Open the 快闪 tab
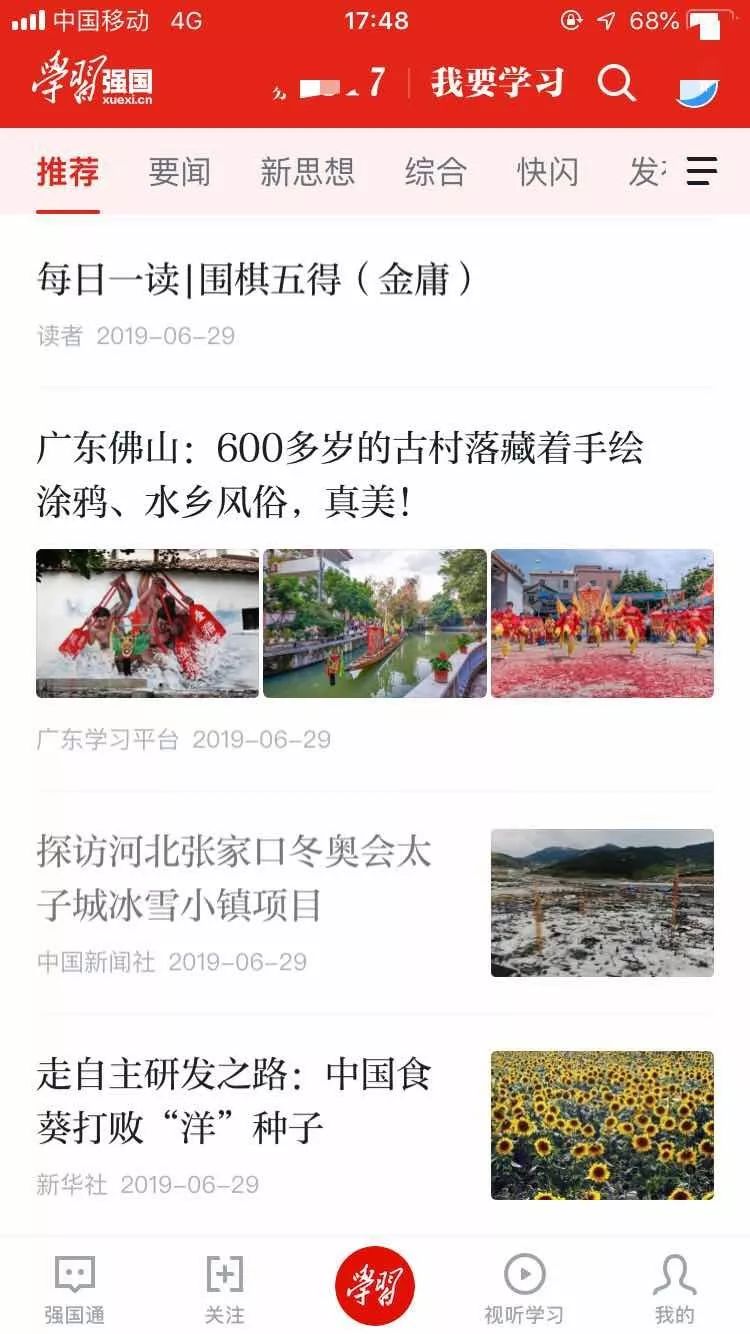 (x=548, y=172)
